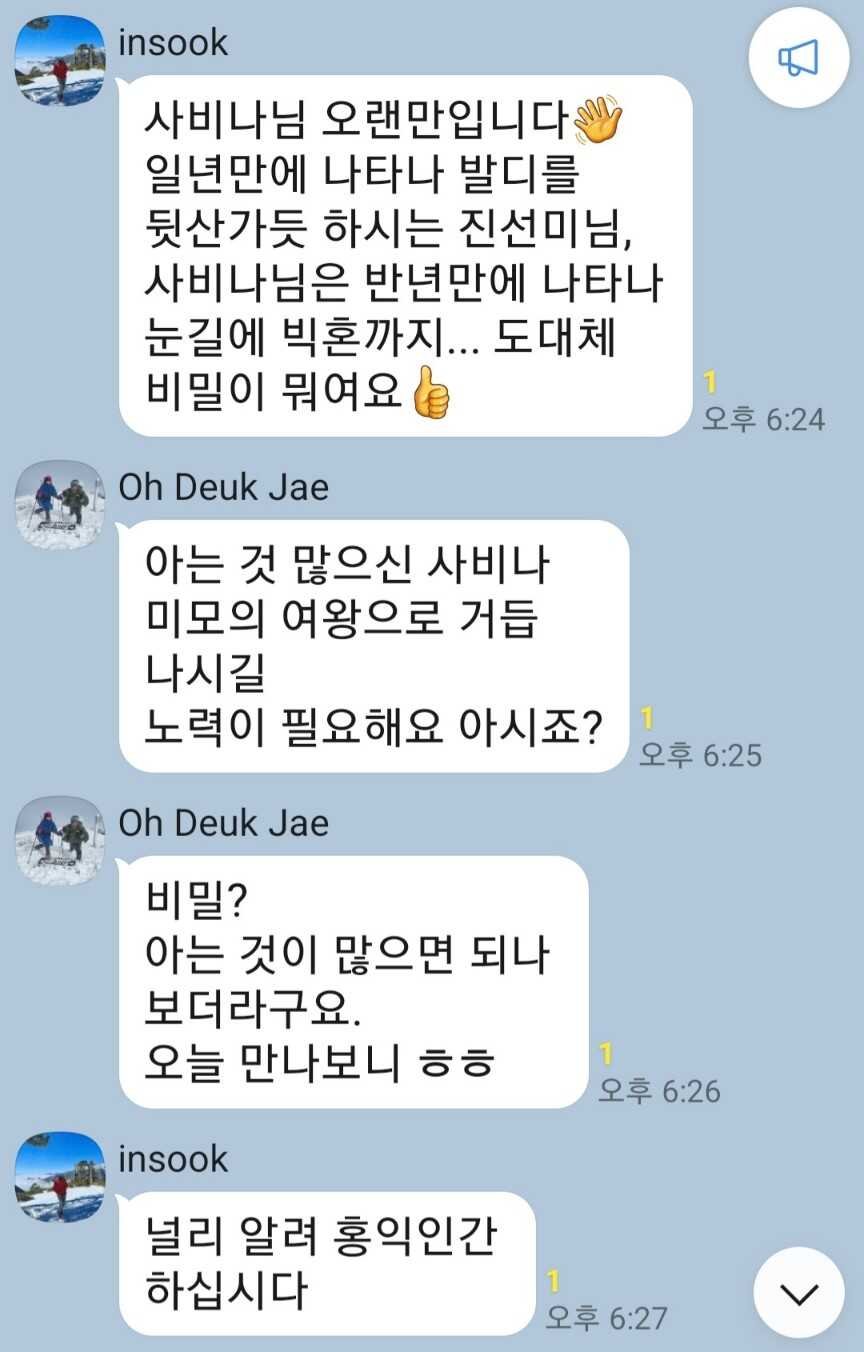Jump to latest messages with down chevron
The width and height of the screenshot is (864, 1352).
coord(799,1295)
